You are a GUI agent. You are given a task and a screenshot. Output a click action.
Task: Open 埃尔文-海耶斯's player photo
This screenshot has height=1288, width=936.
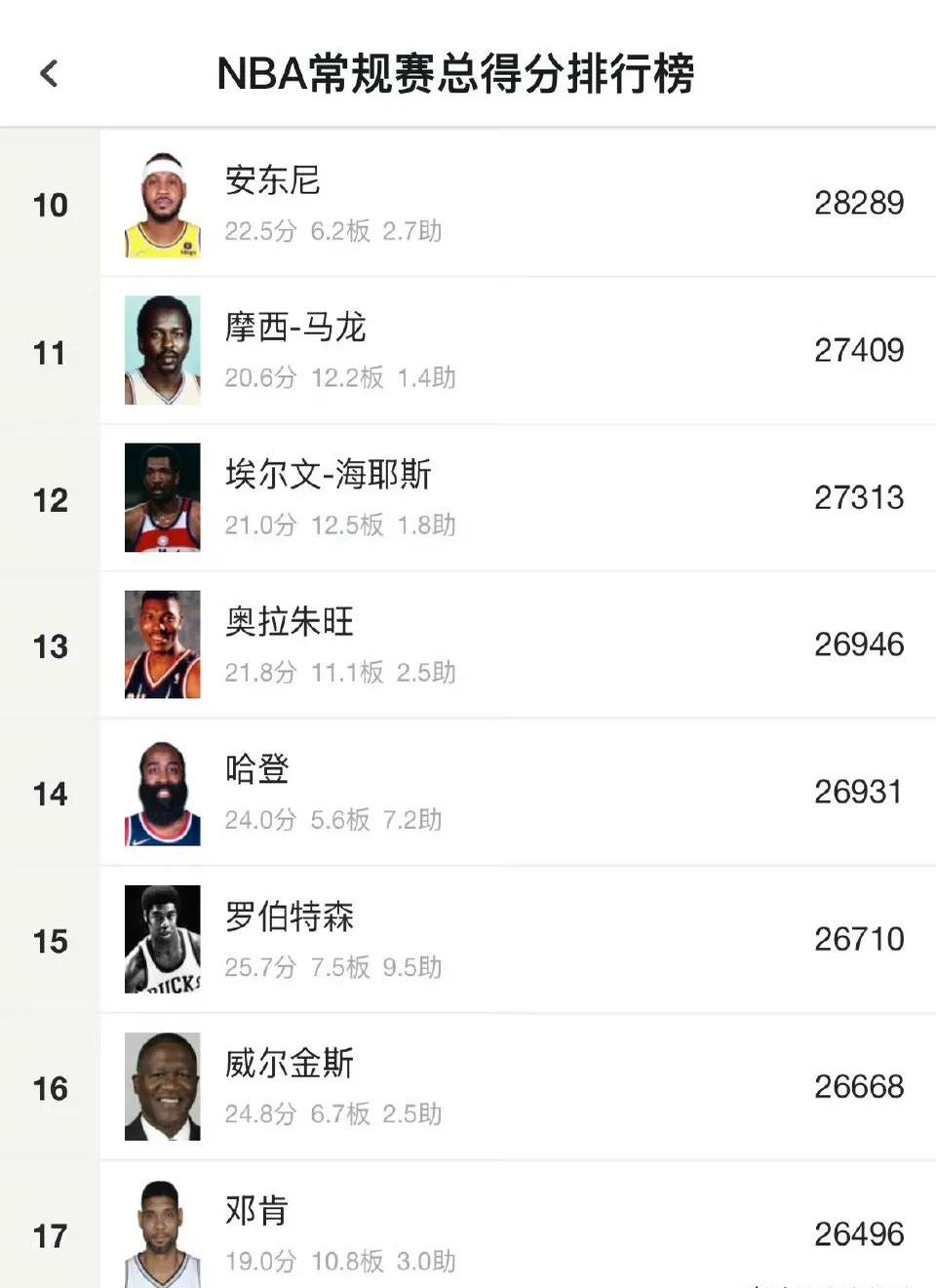(x=162, y=497)
